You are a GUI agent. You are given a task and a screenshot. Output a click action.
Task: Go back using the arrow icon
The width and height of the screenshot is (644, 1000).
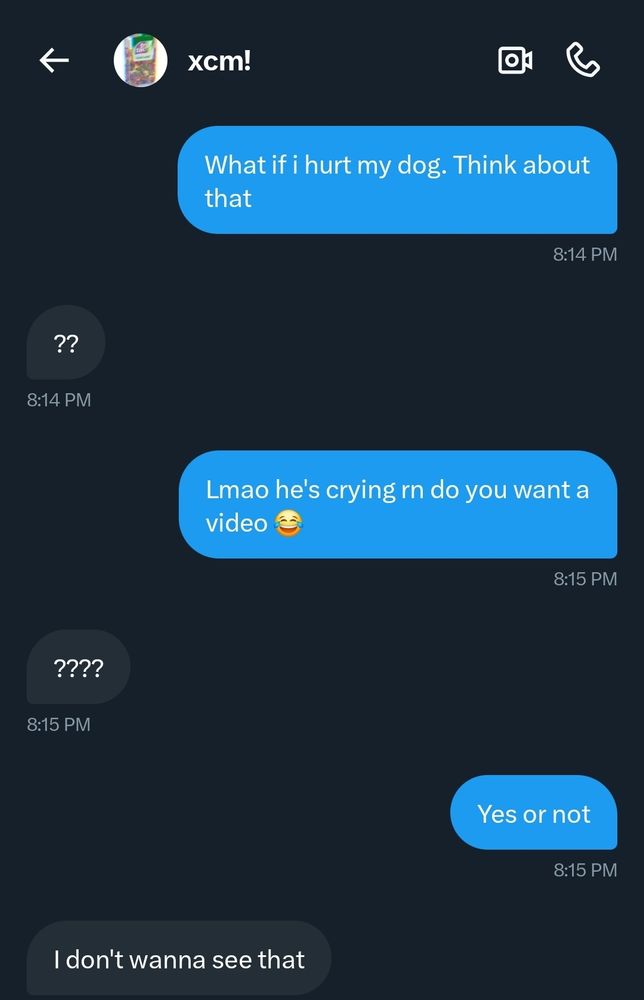(54, 61)
